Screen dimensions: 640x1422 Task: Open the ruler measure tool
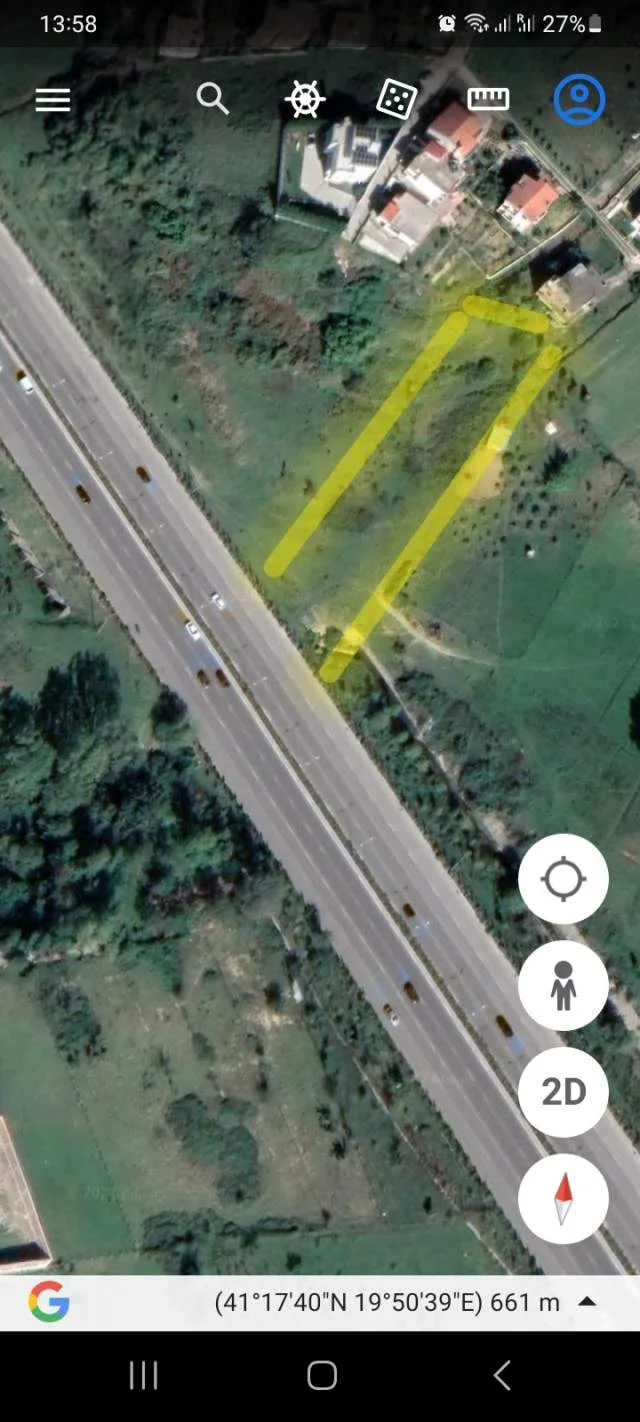[488, 99]
